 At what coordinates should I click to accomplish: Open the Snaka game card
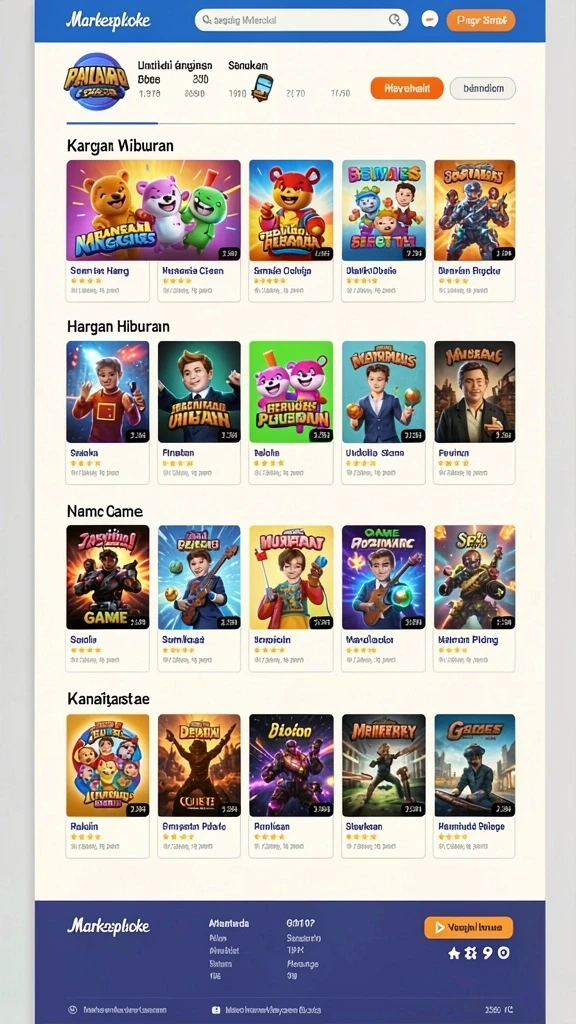coord(108,411)
